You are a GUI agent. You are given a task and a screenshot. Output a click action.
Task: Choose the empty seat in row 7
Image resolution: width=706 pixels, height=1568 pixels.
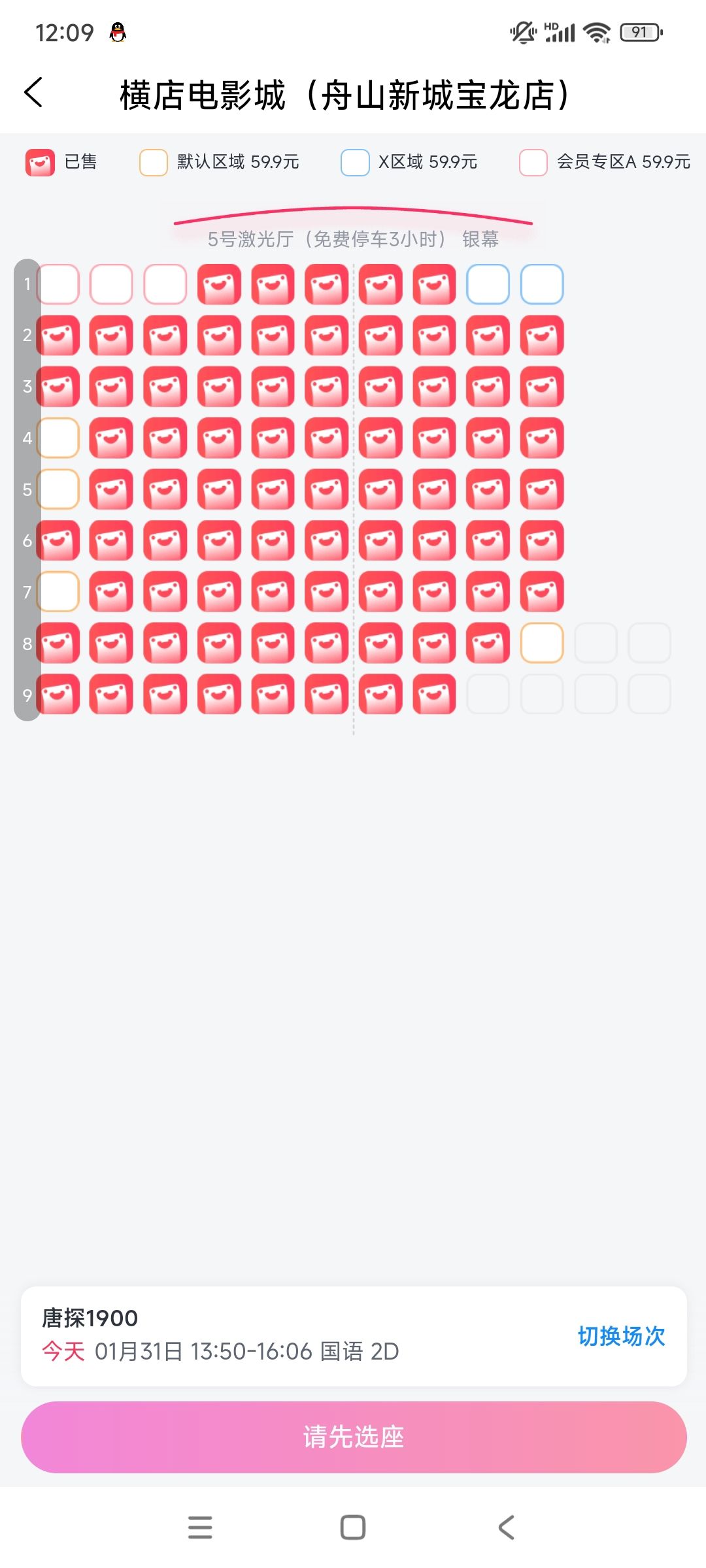pos(58,592)
